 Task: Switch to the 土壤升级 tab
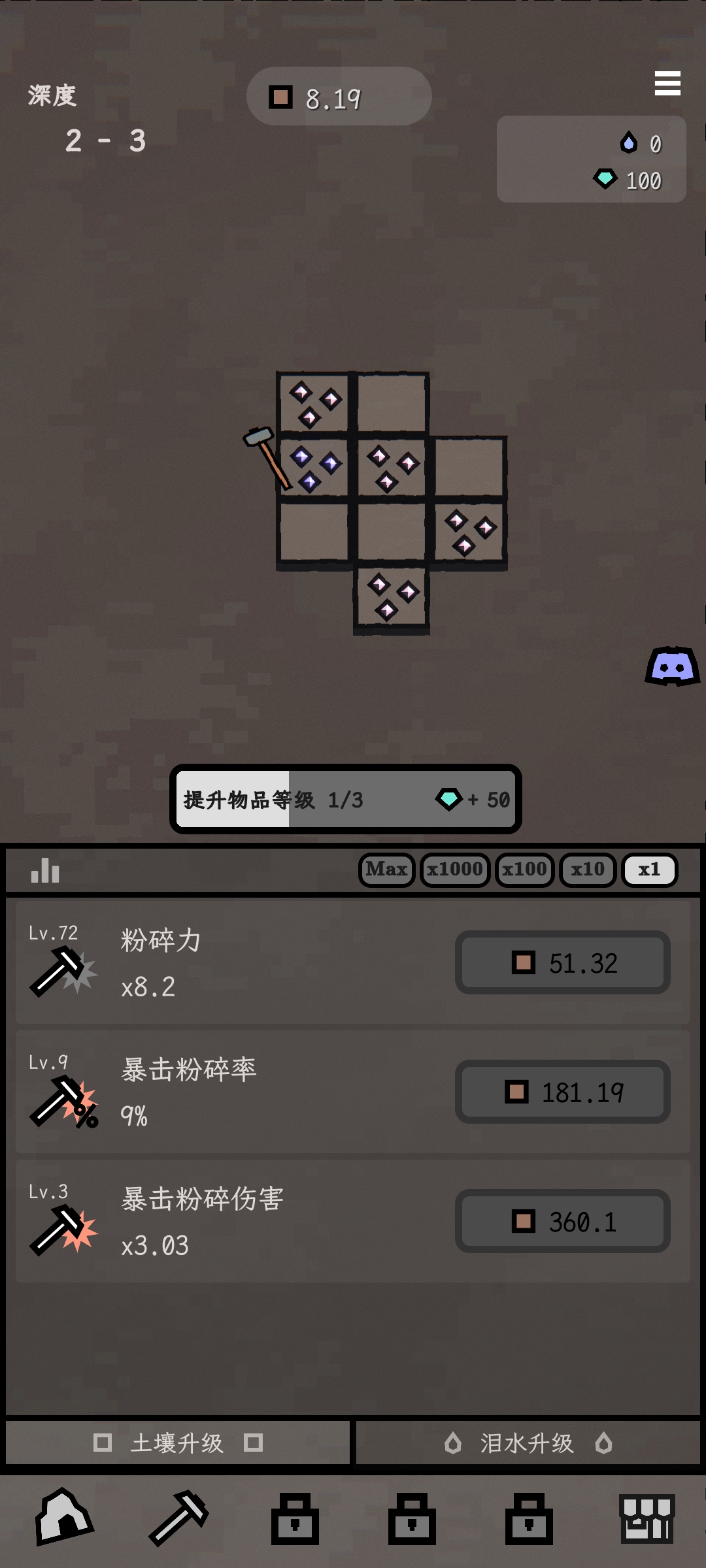click(x=176, y=1444)
